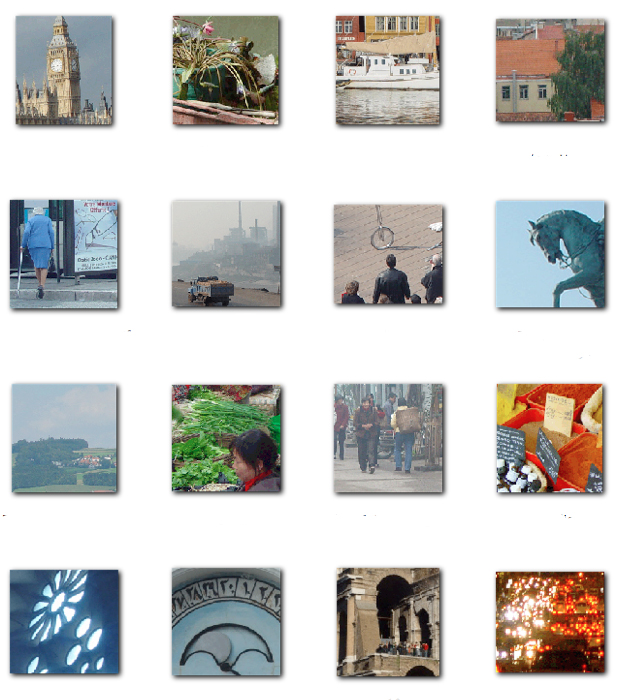The image size is (622, 700).
Task: Open the red-roofed house and tree photo
Action: coord(550,70)
